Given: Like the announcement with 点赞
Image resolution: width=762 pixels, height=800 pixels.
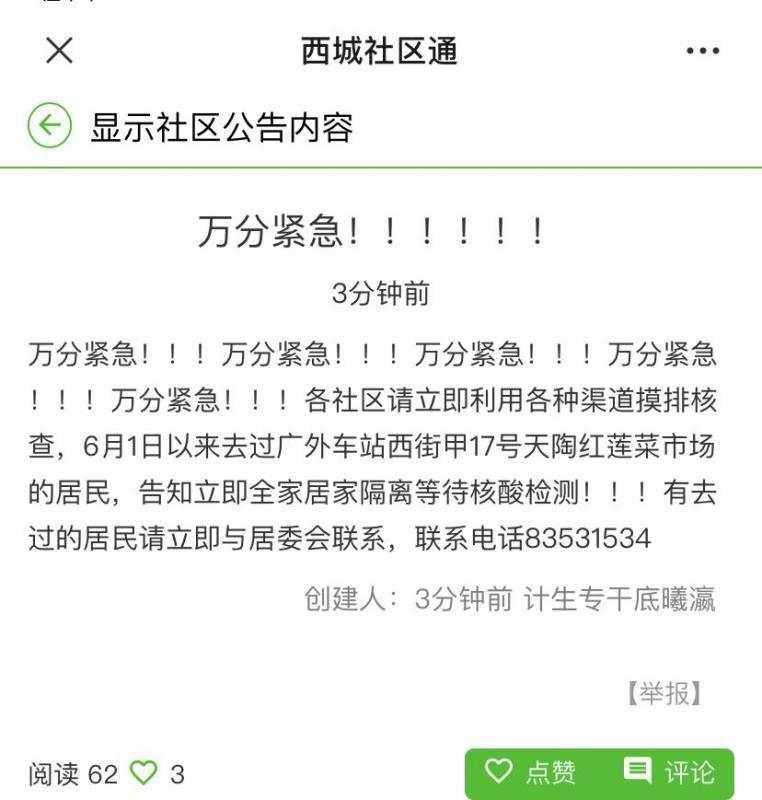Looking at the screenshot, I should [x=531, y=772].
